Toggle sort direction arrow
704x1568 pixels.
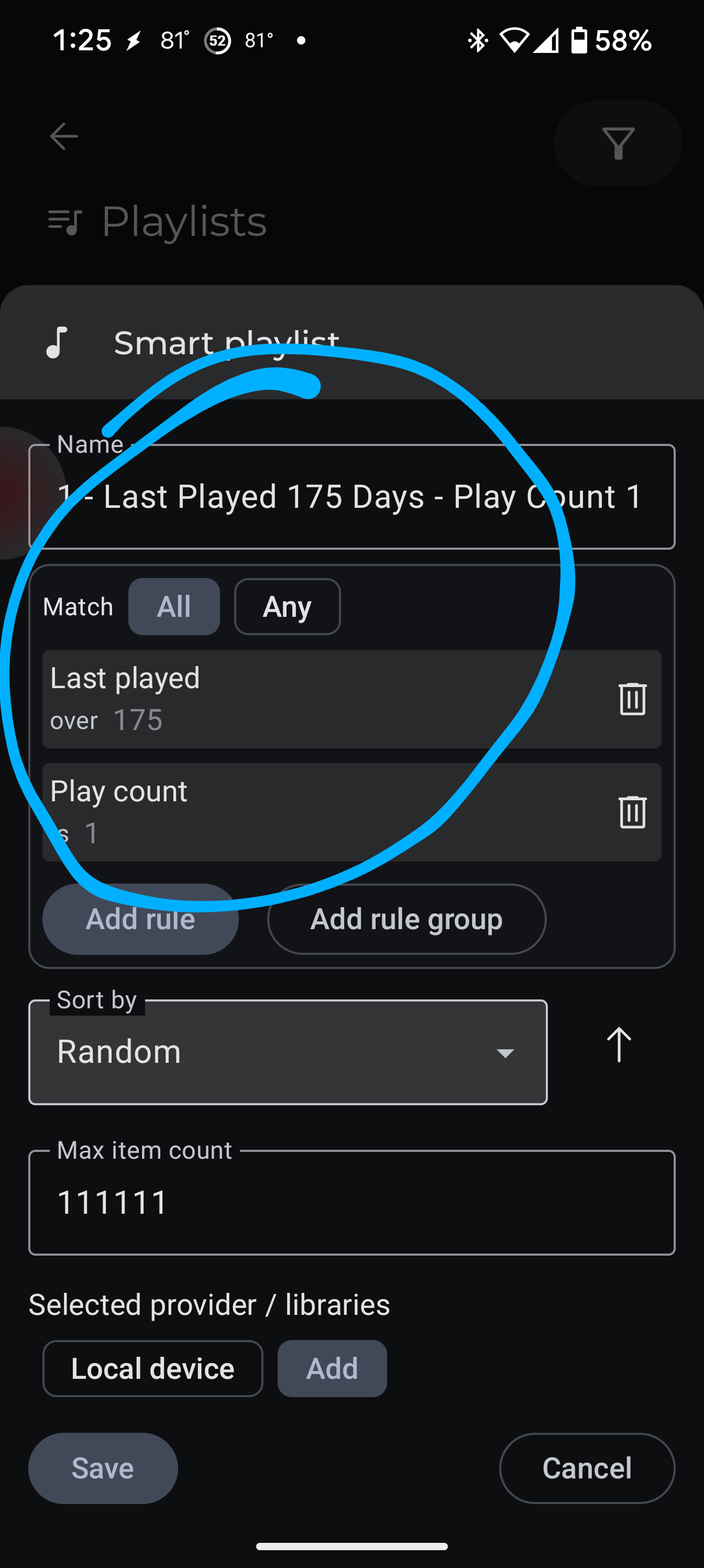pyautogui.click(x=619, y=1044)
